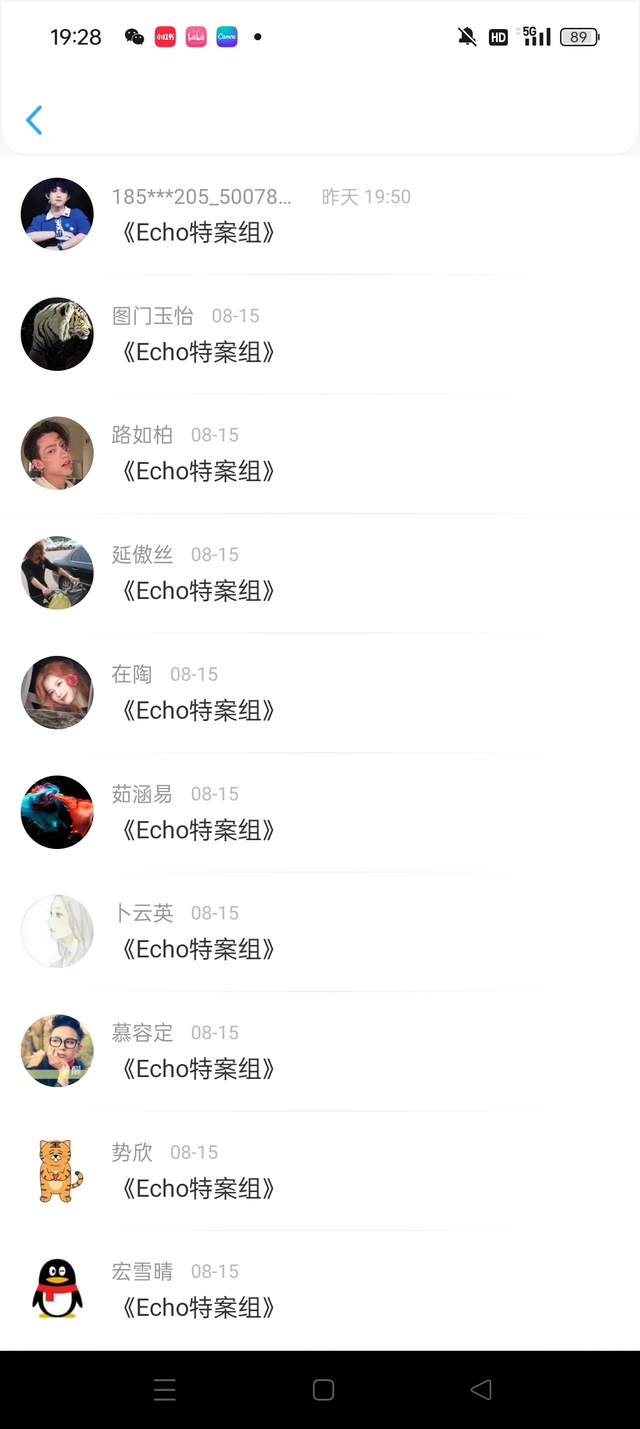Open the system recent apps menu
The height and width of the screenshot is (1429, 640).
tap(165, 1389)
